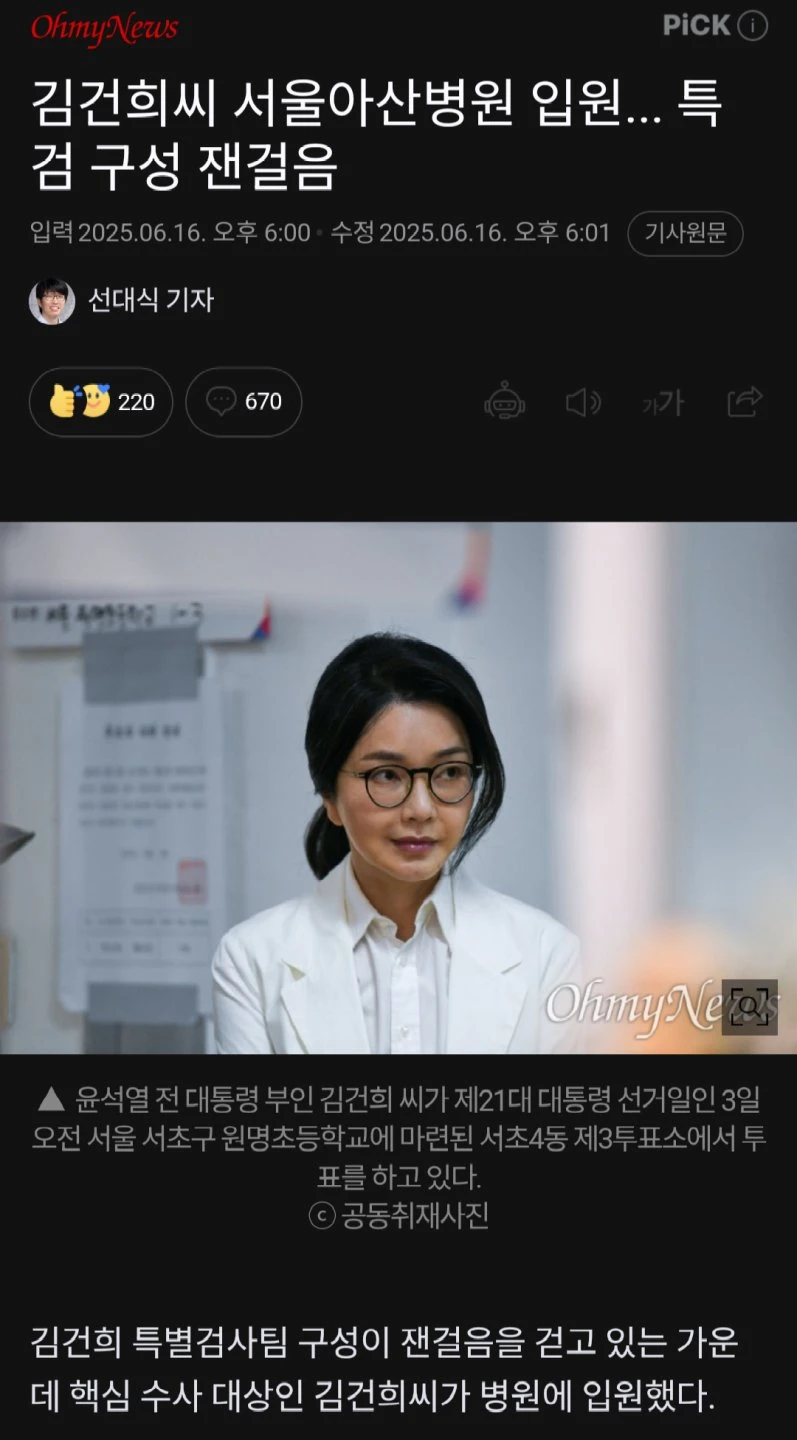Open the 670 comments

point(244,402)
